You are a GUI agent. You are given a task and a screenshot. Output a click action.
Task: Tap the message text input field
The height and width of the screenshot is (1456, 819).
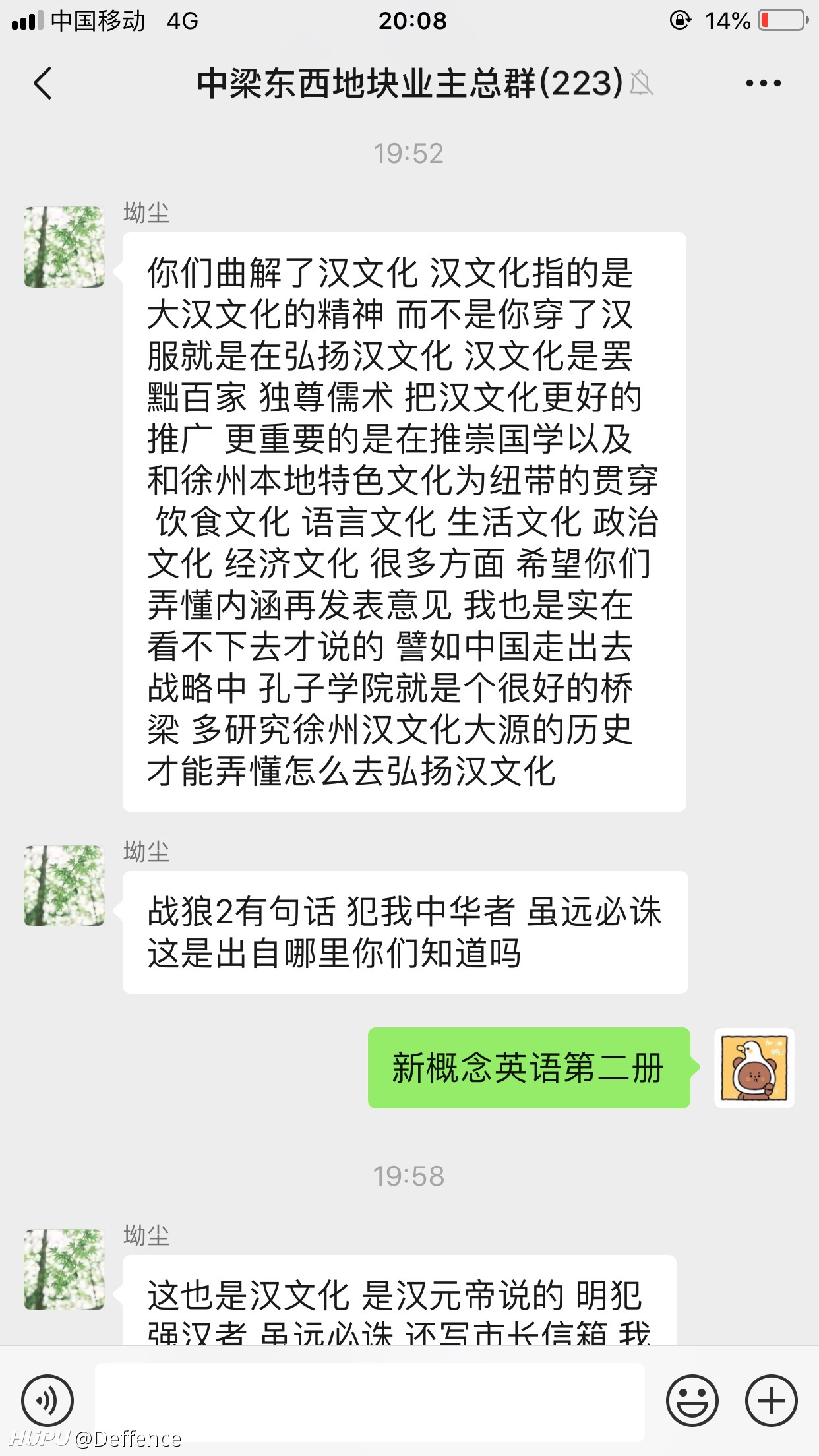(x=369, y=1401)
